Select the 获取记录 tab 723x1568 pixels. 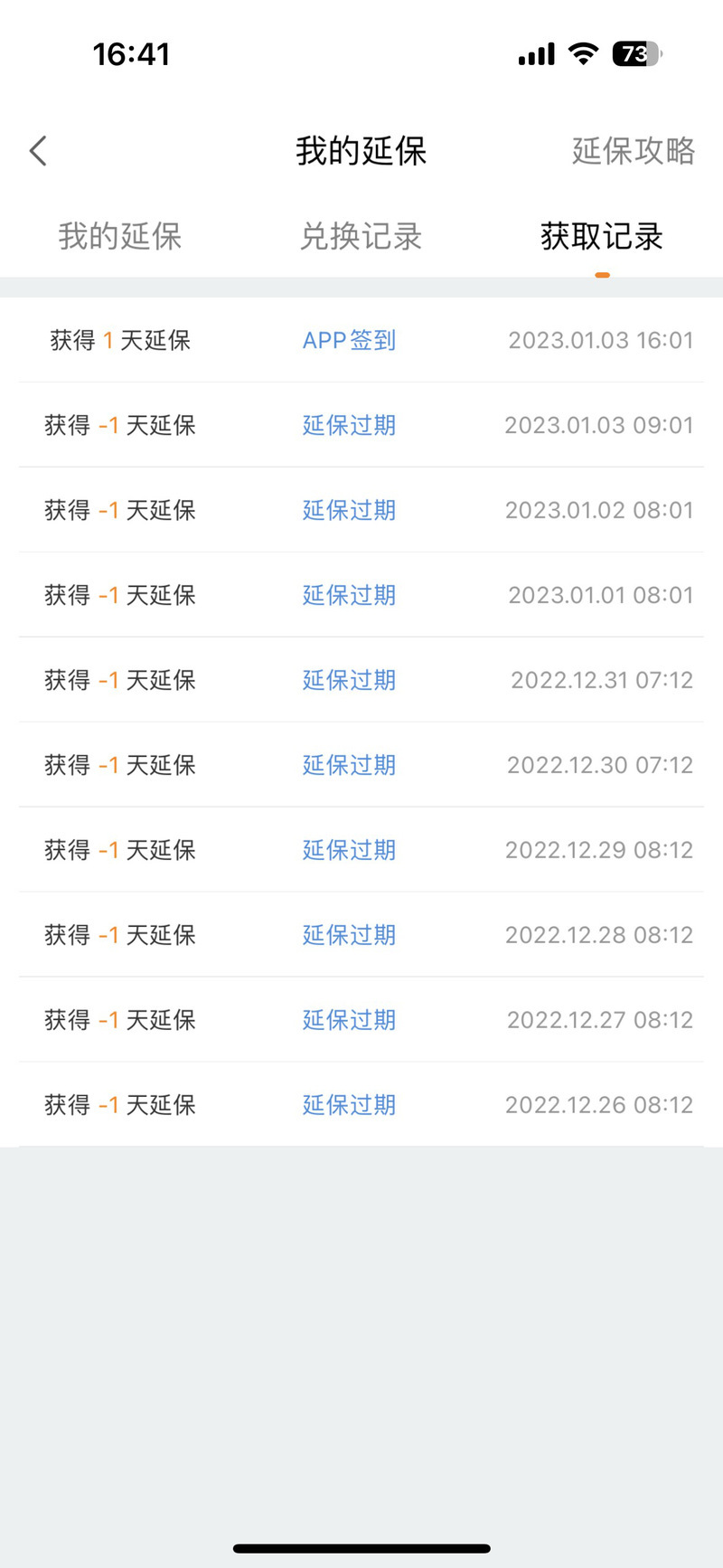click(602, 237)
